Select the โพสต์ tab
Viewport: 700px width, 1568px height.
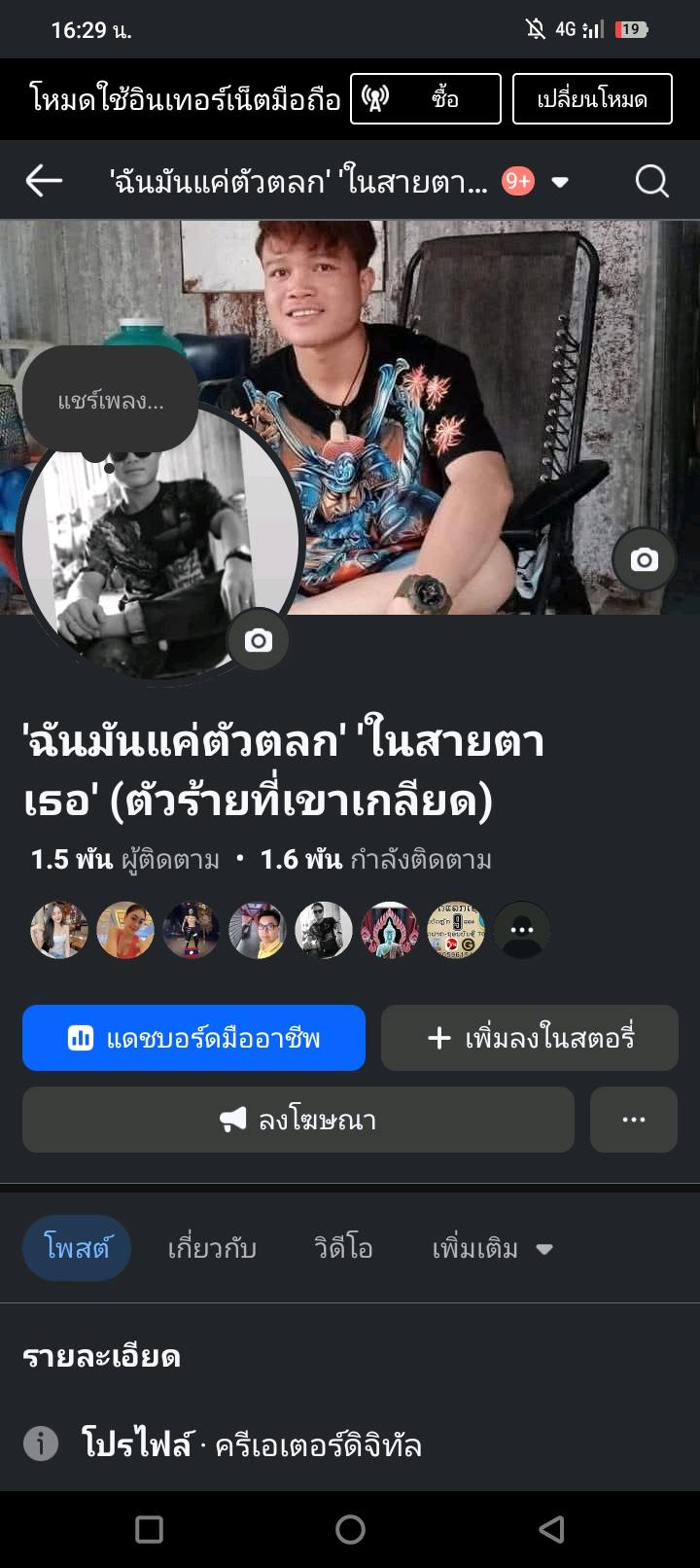click(77, 1248)
